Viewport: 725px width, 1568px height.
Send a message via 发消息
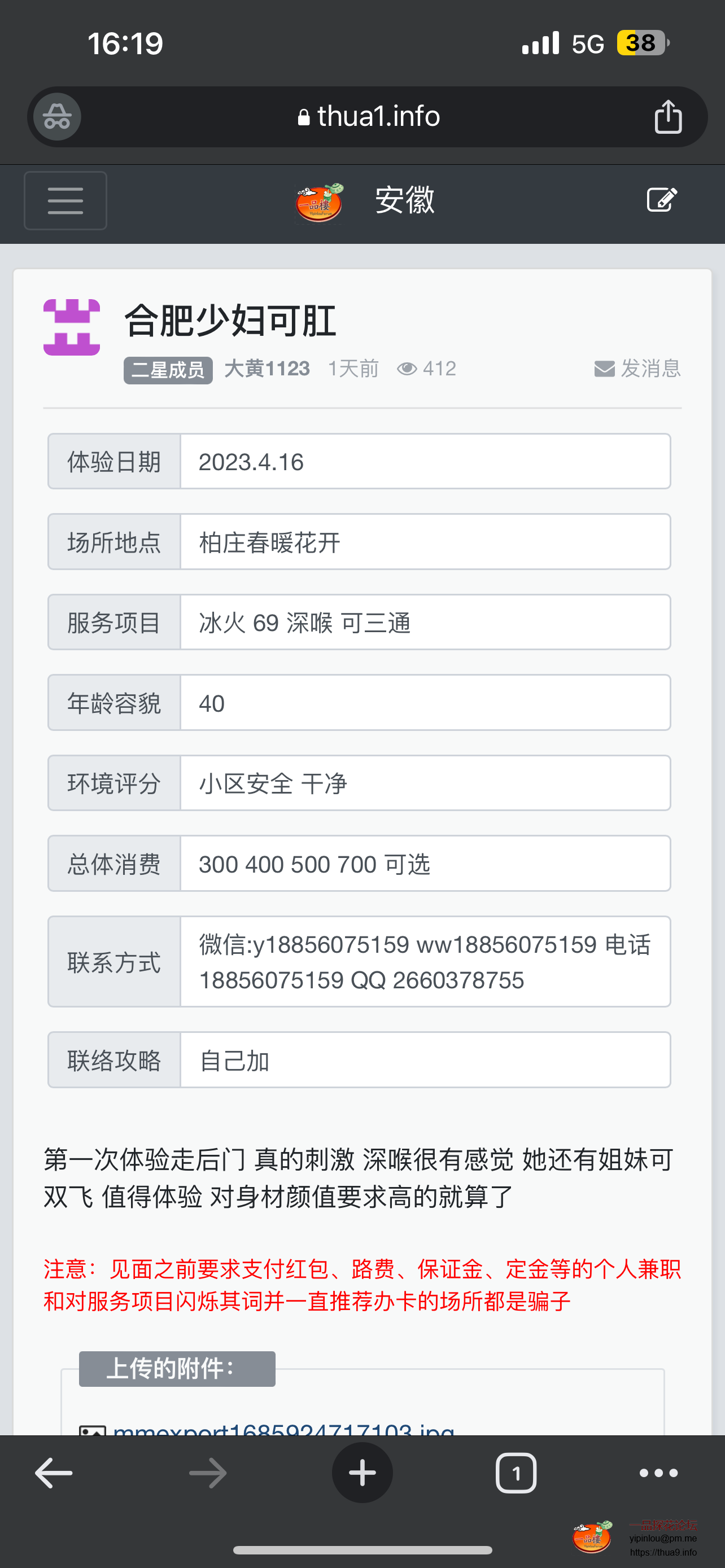637,368
